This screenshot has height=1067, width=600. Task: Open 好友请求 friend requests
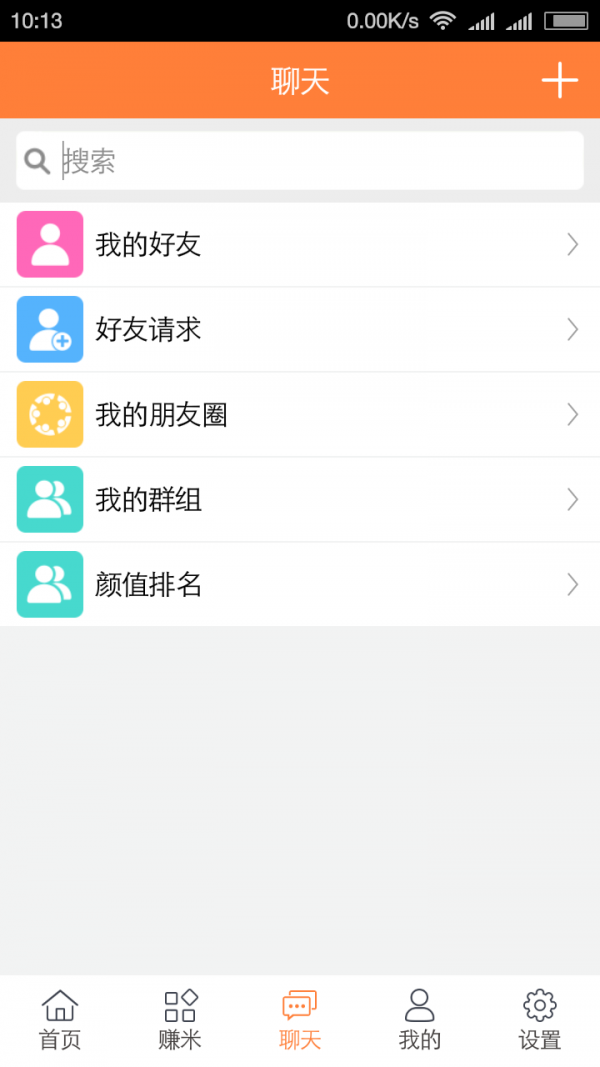coord(300,330)
